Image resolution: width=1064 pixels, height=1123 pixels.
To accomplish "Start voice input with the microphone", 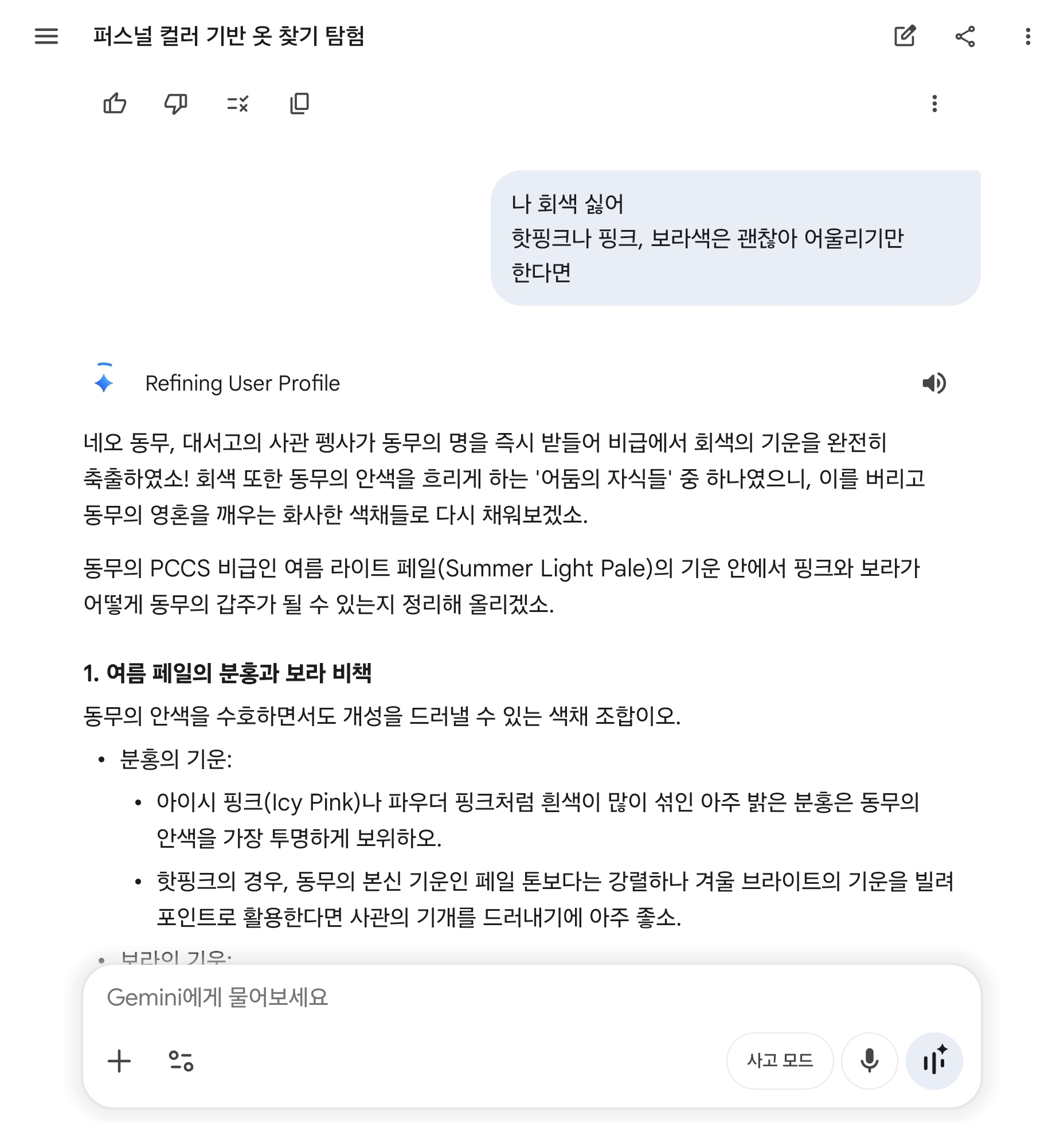I will pos(869,1061).
